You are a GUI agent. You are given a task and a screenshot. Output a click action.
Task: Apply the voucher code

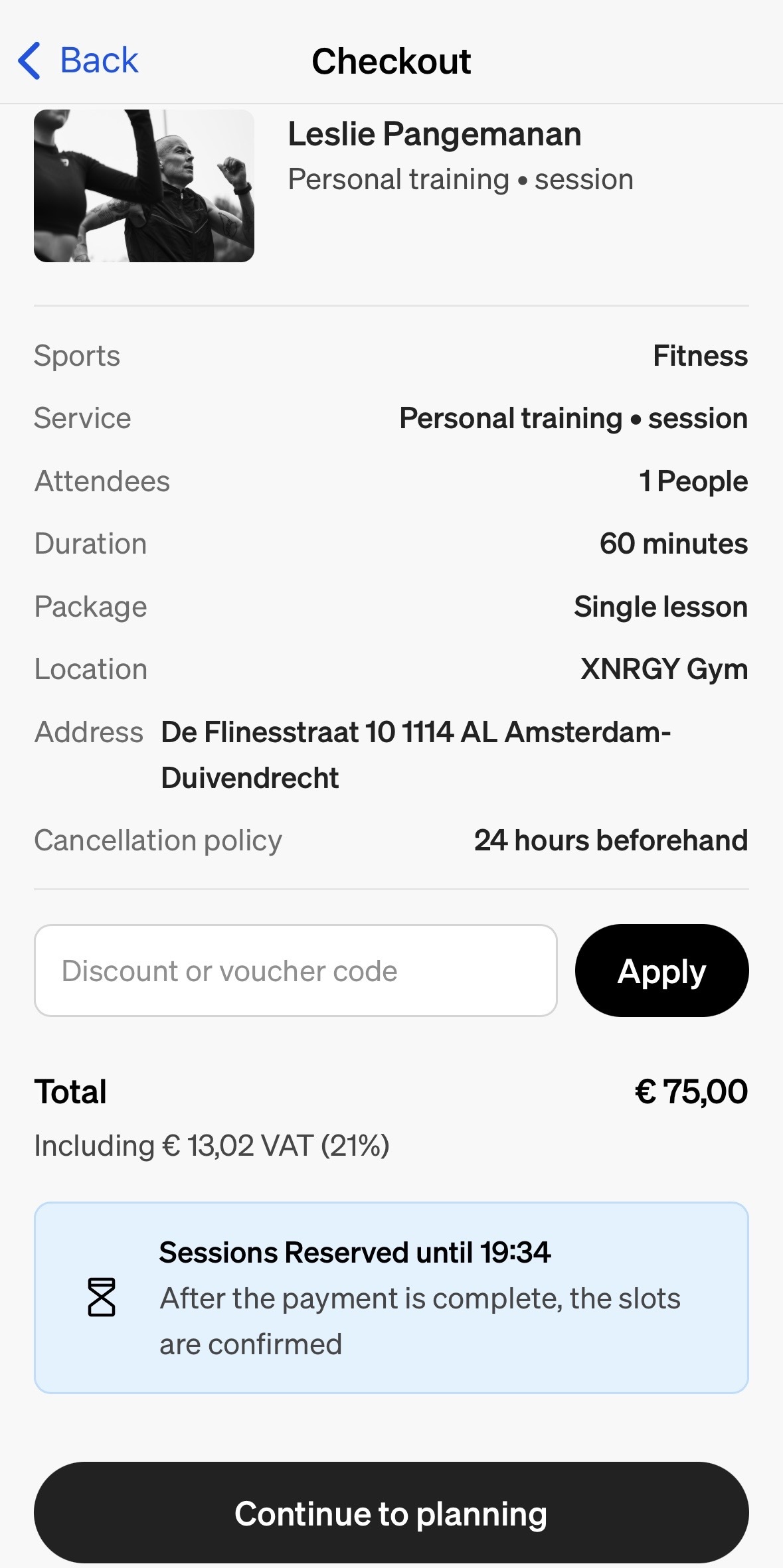click(x=661, y=971)
